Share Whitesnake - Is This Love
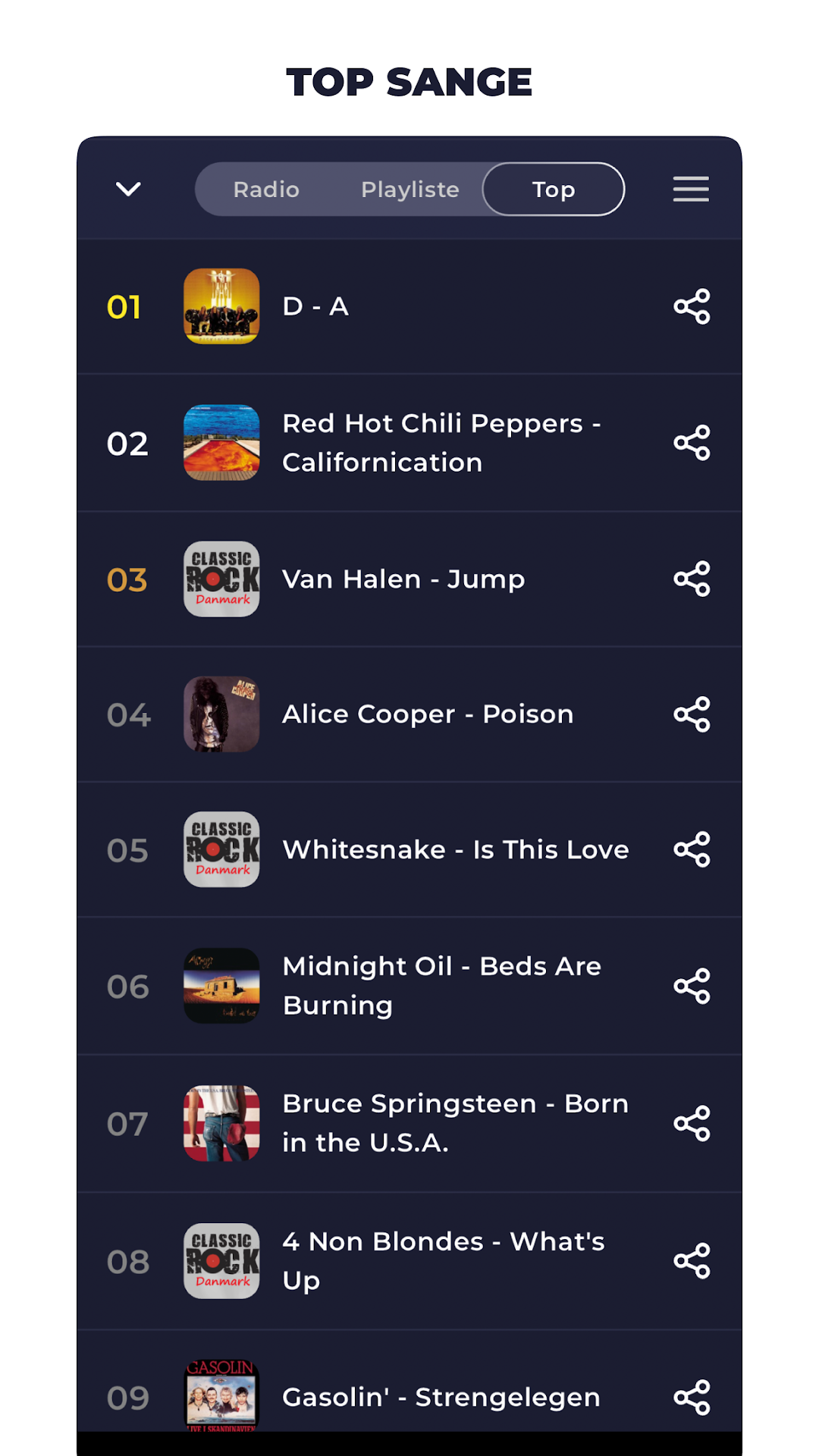Viewport: 819px width, 1456px height. (692, 849)
